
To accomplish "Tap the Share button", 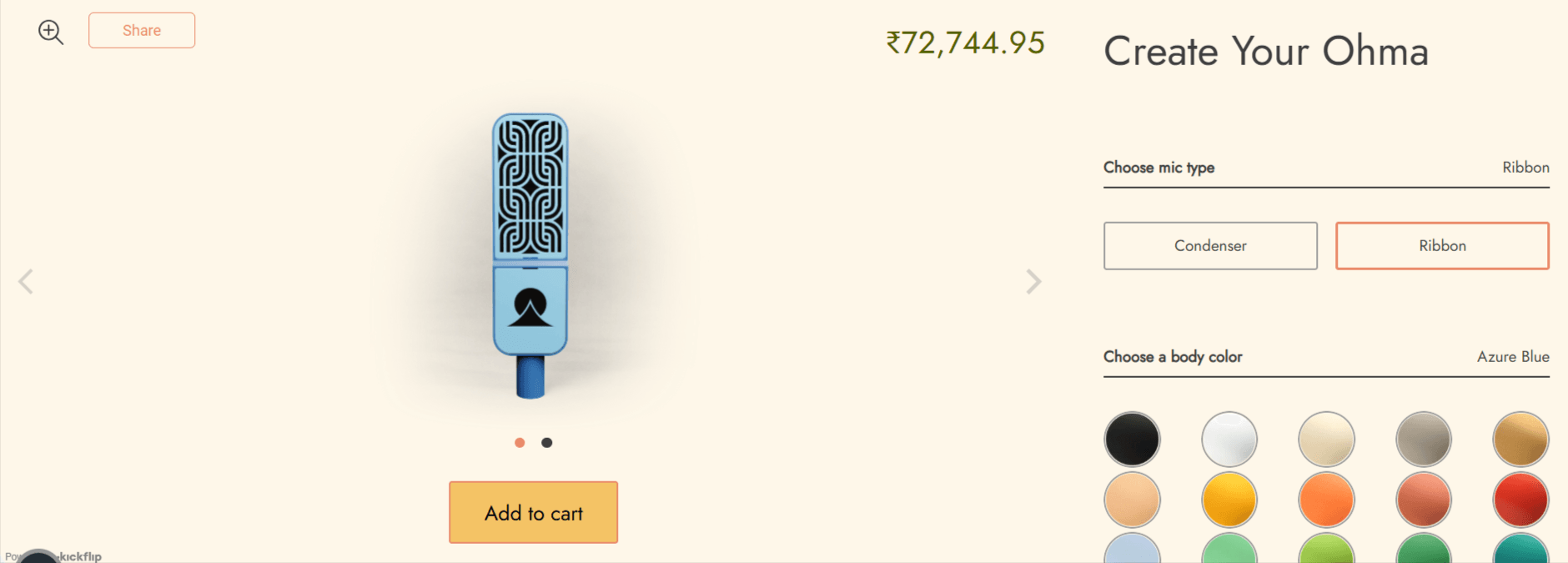I will [x=142, y=31].
